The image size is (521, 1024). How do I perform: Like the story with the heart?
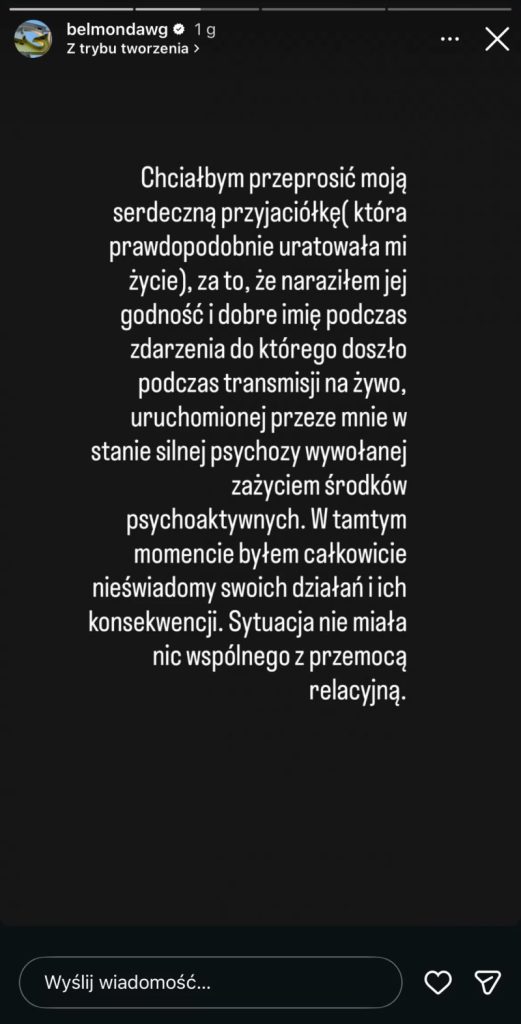(x=438, y=982)
